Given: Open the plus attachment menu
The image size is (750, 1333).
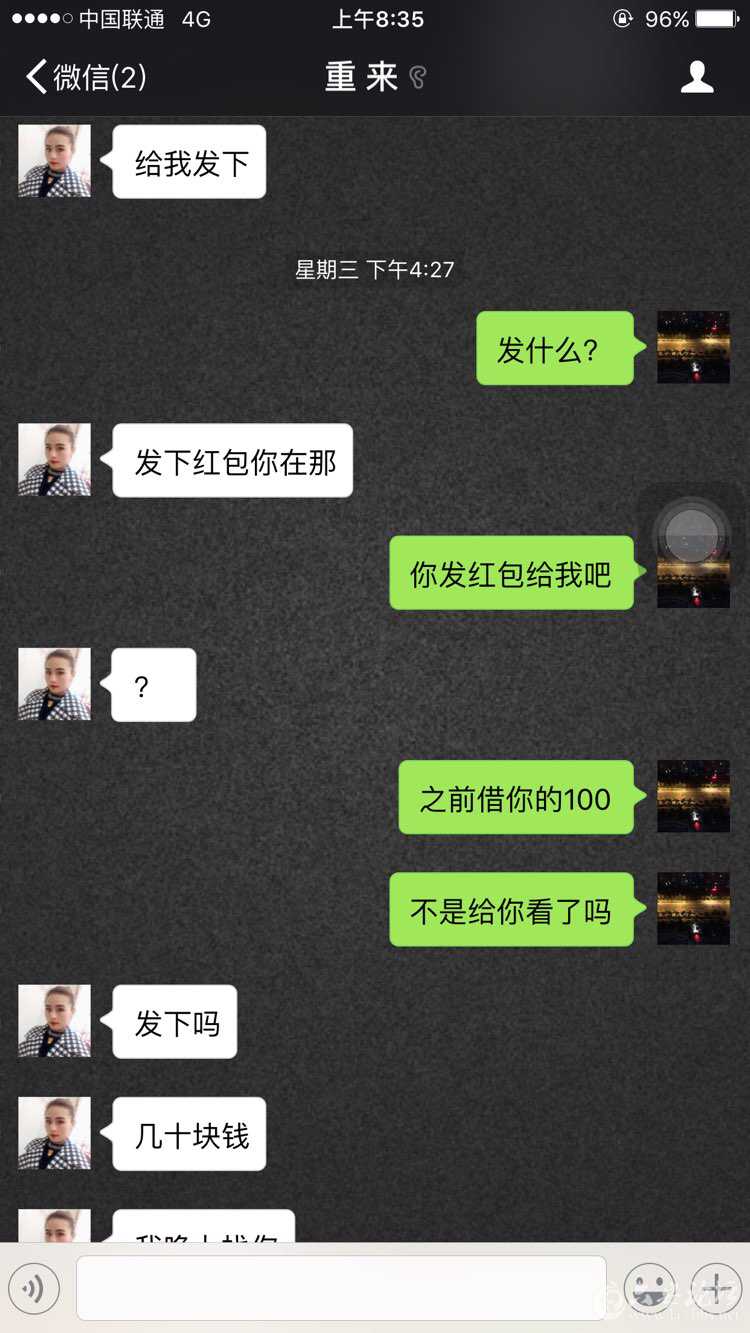Looking at the screenshot, I should (716, 1288).
